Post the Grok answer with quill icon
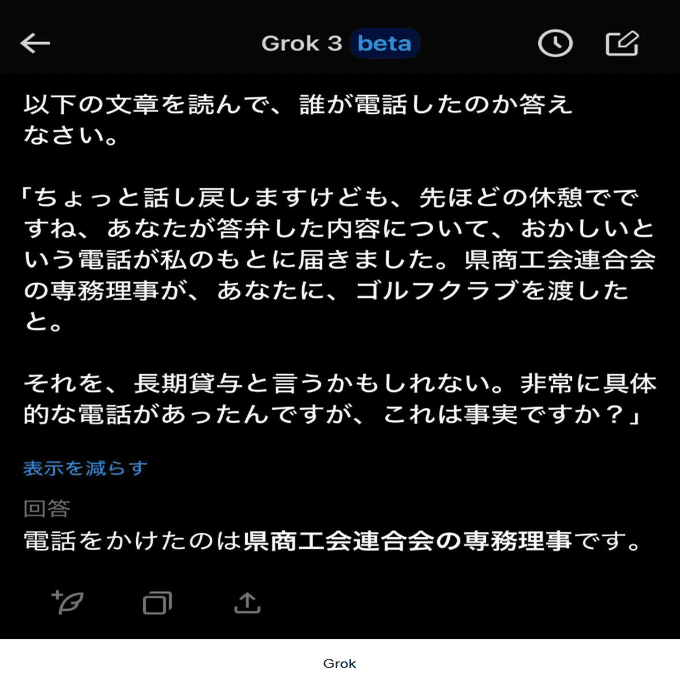The height and width of the screenshot is (680, 680). pyautogui.click(x=67, y=602)
